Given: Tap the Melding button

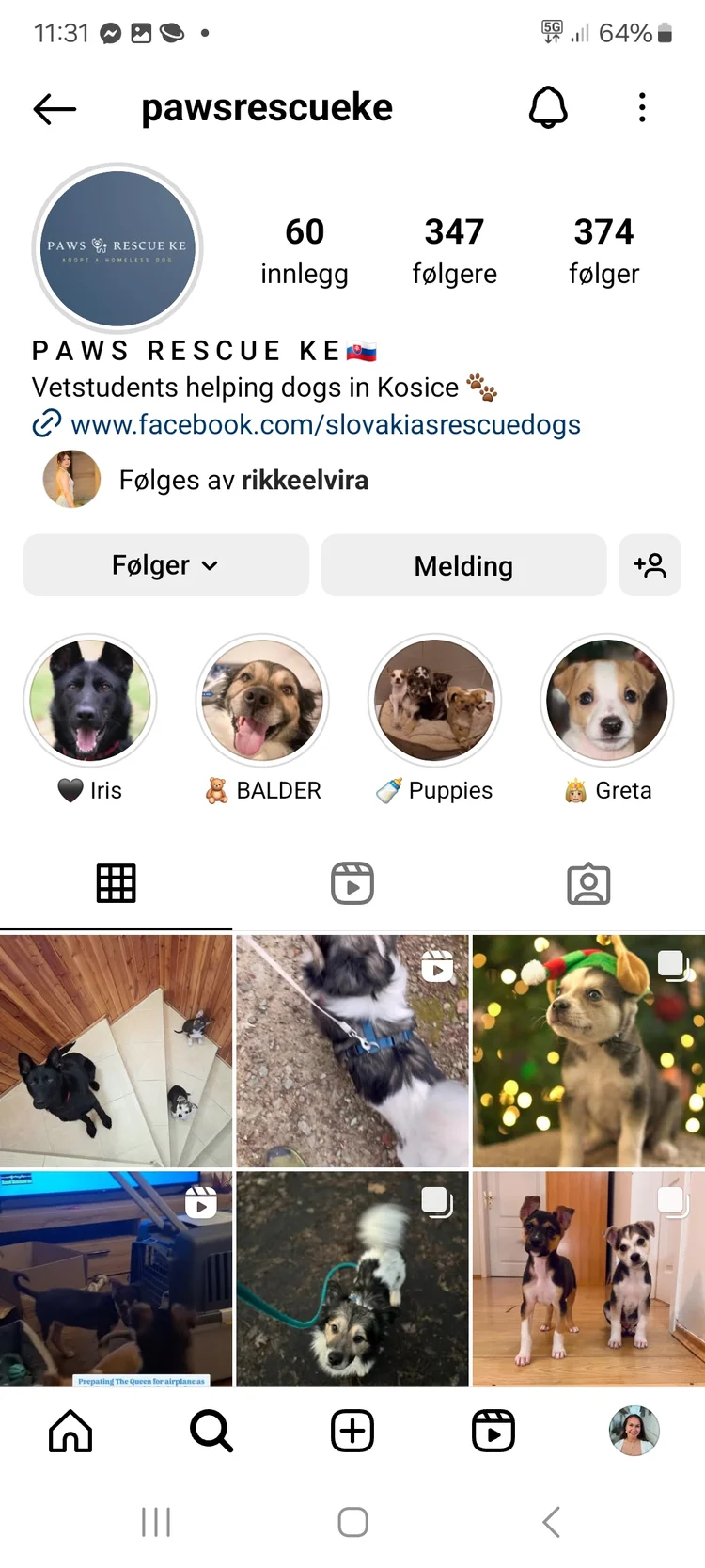Looking at the screenshot, I should 463,565.
